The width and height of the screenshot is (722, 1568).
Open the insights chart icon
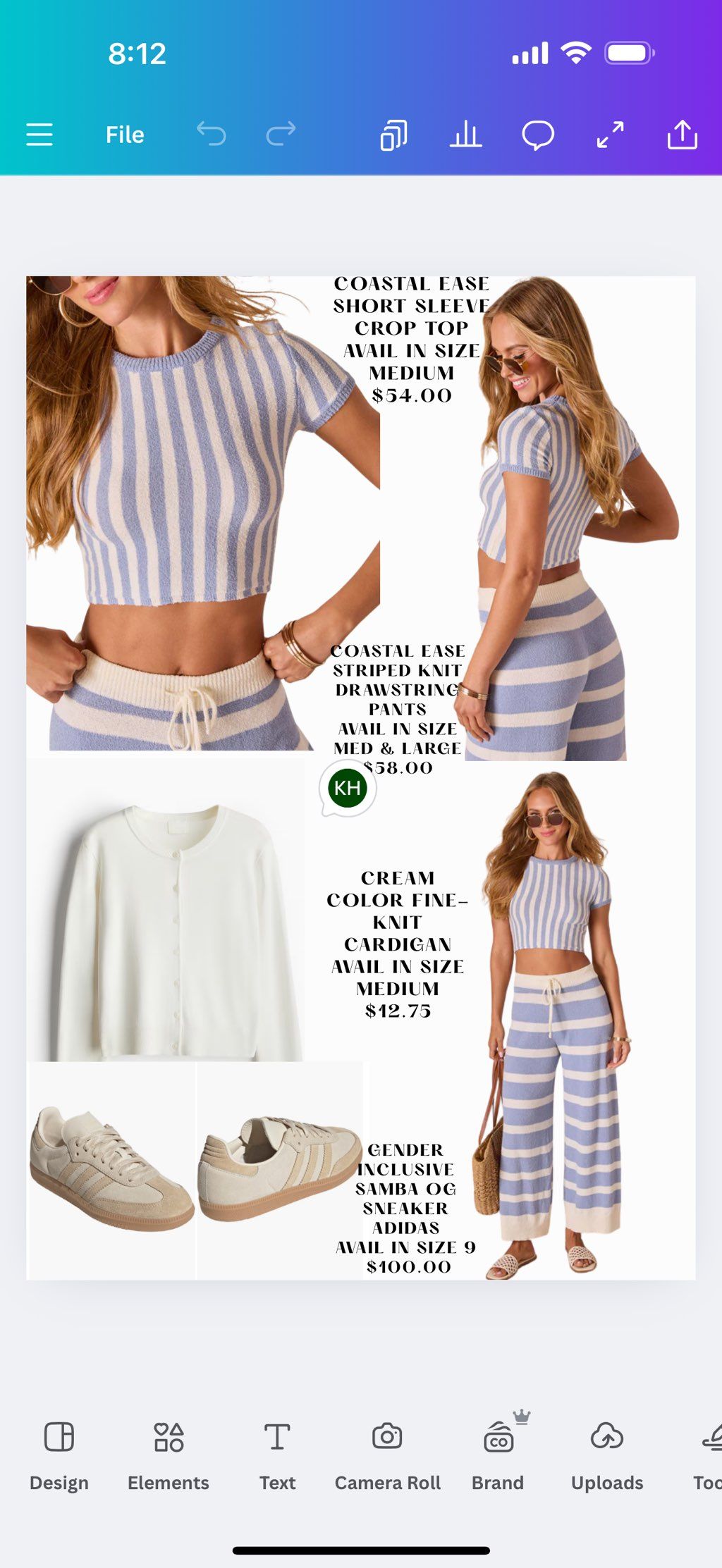[x=466, y=134]
